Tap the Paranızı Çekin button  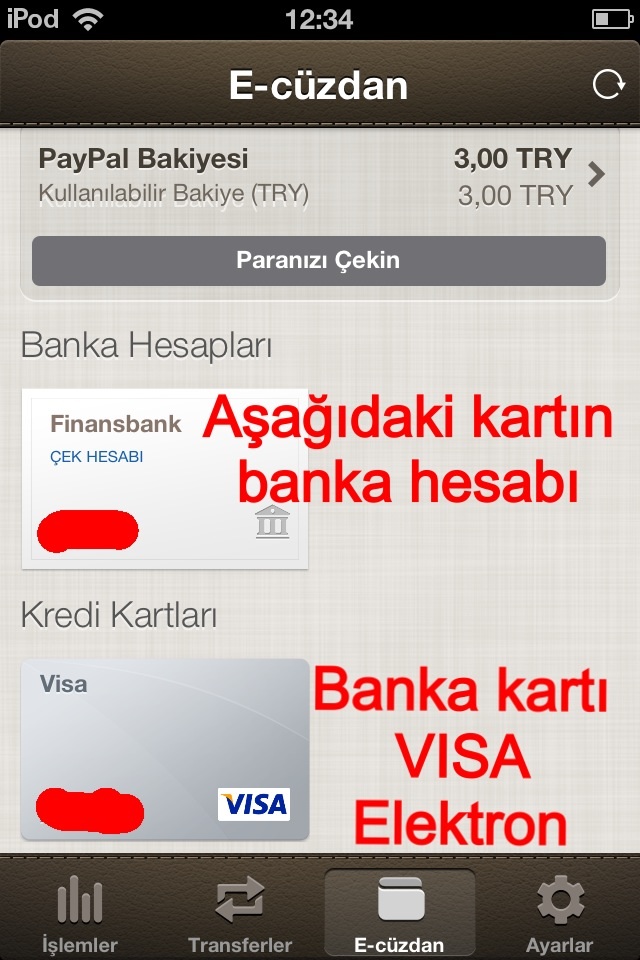tap(318, 261)
